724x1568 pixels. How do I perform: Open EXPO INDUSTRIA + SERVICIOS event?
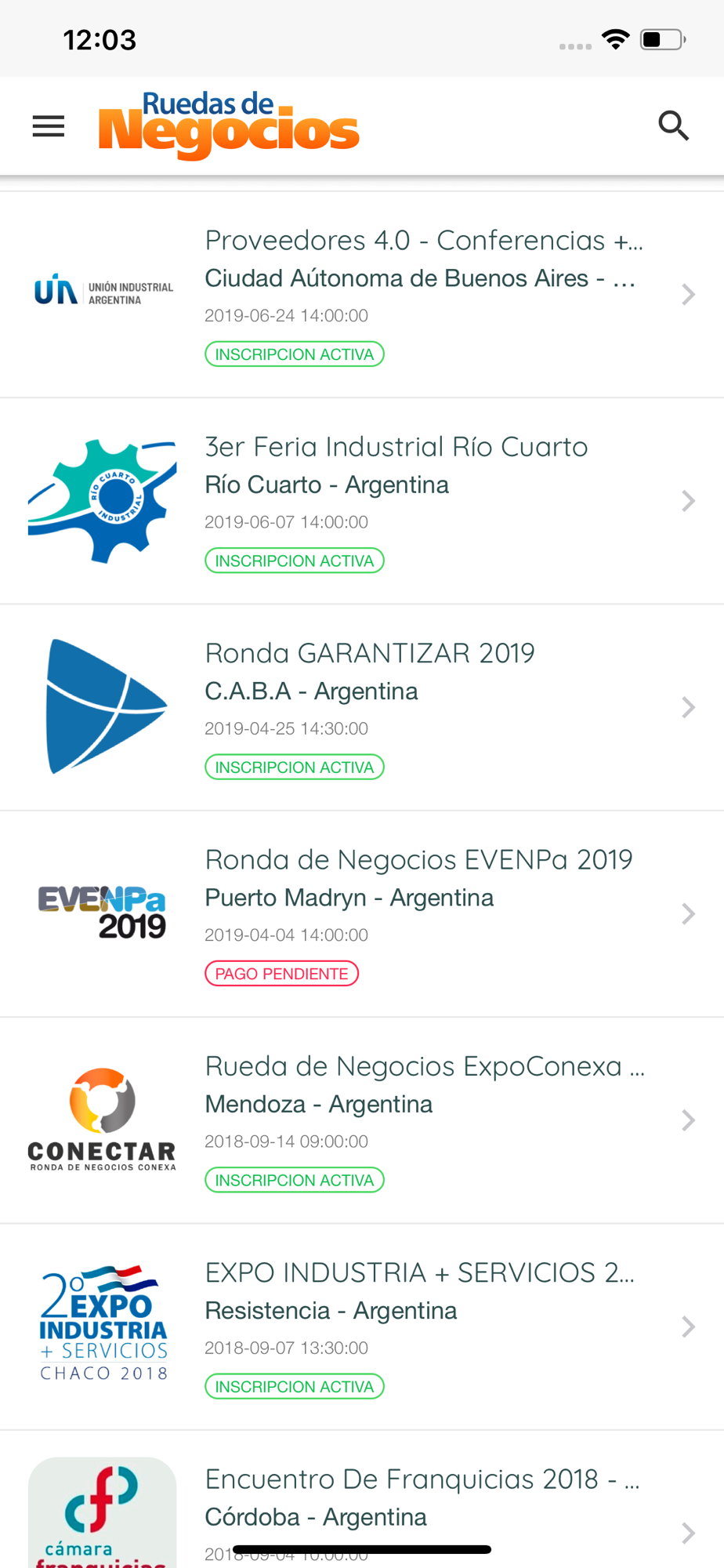click(x=362, y=1327)
